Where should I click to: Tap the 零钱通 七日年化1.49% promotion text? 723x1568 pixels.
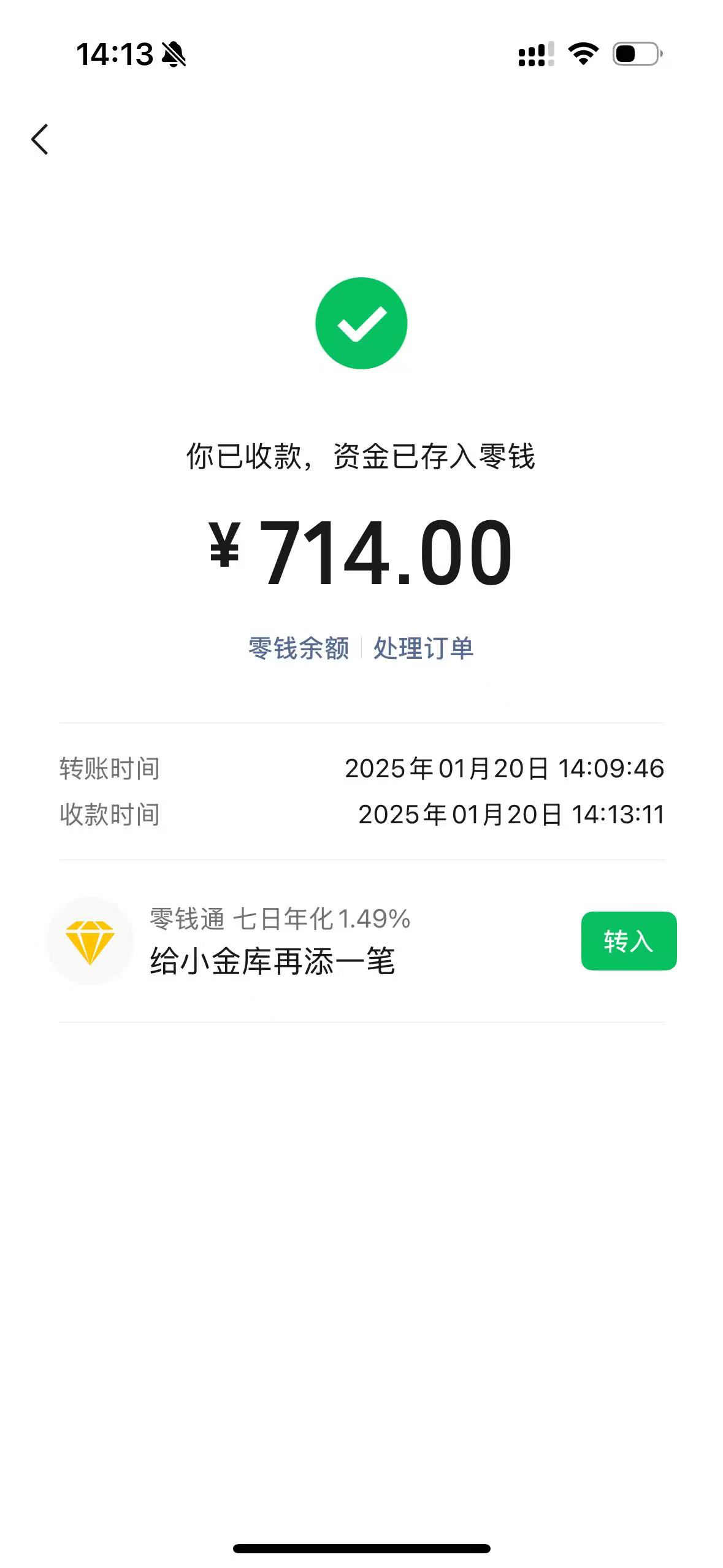279,918
